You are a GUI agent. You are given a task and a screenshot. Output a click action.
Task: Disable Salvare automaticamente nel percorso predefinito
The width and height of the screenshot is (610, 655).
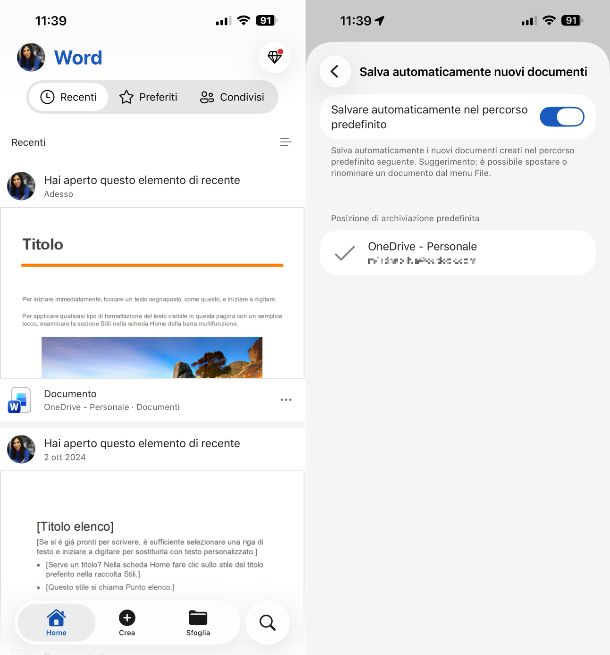pos(561,117)
